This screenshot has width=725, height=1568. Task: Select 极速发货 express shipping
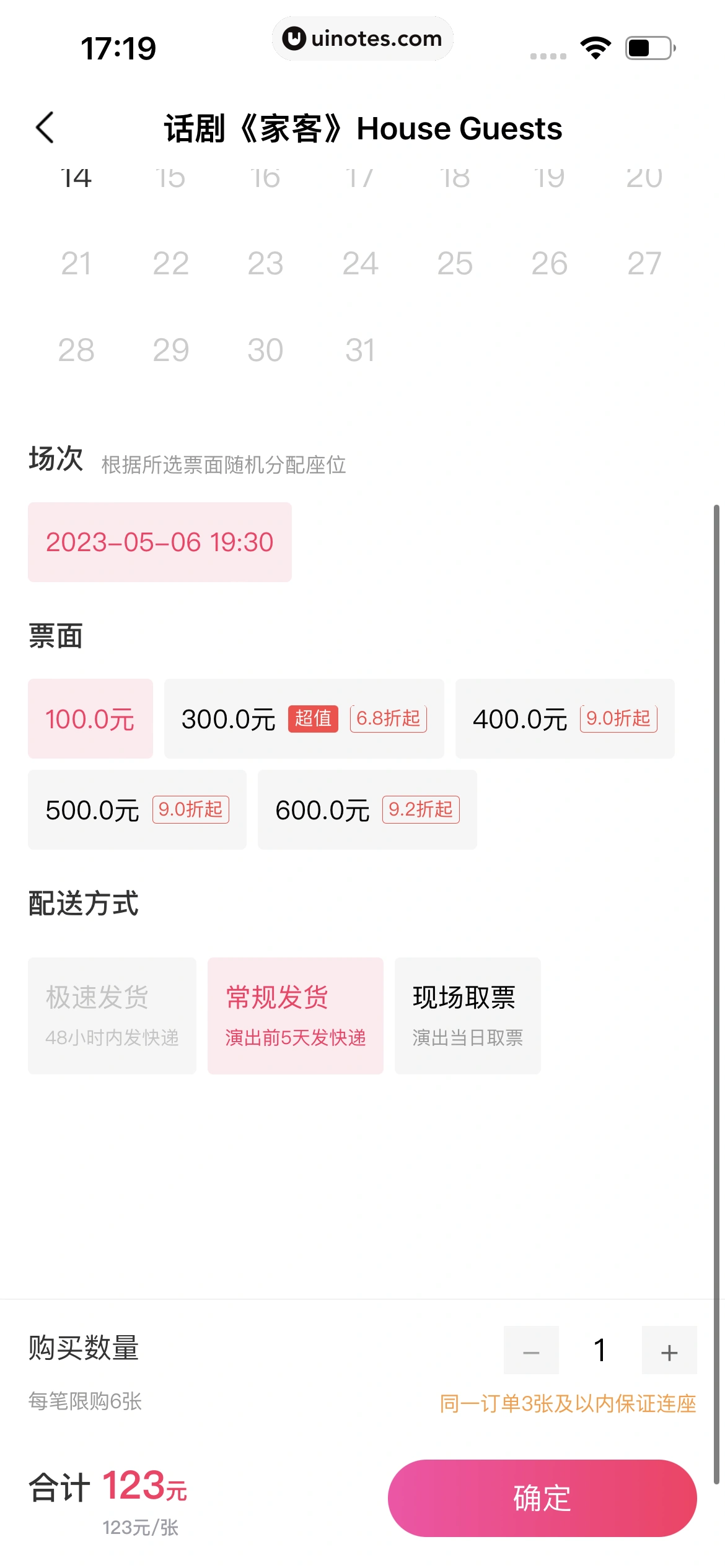pos(112,1014)
